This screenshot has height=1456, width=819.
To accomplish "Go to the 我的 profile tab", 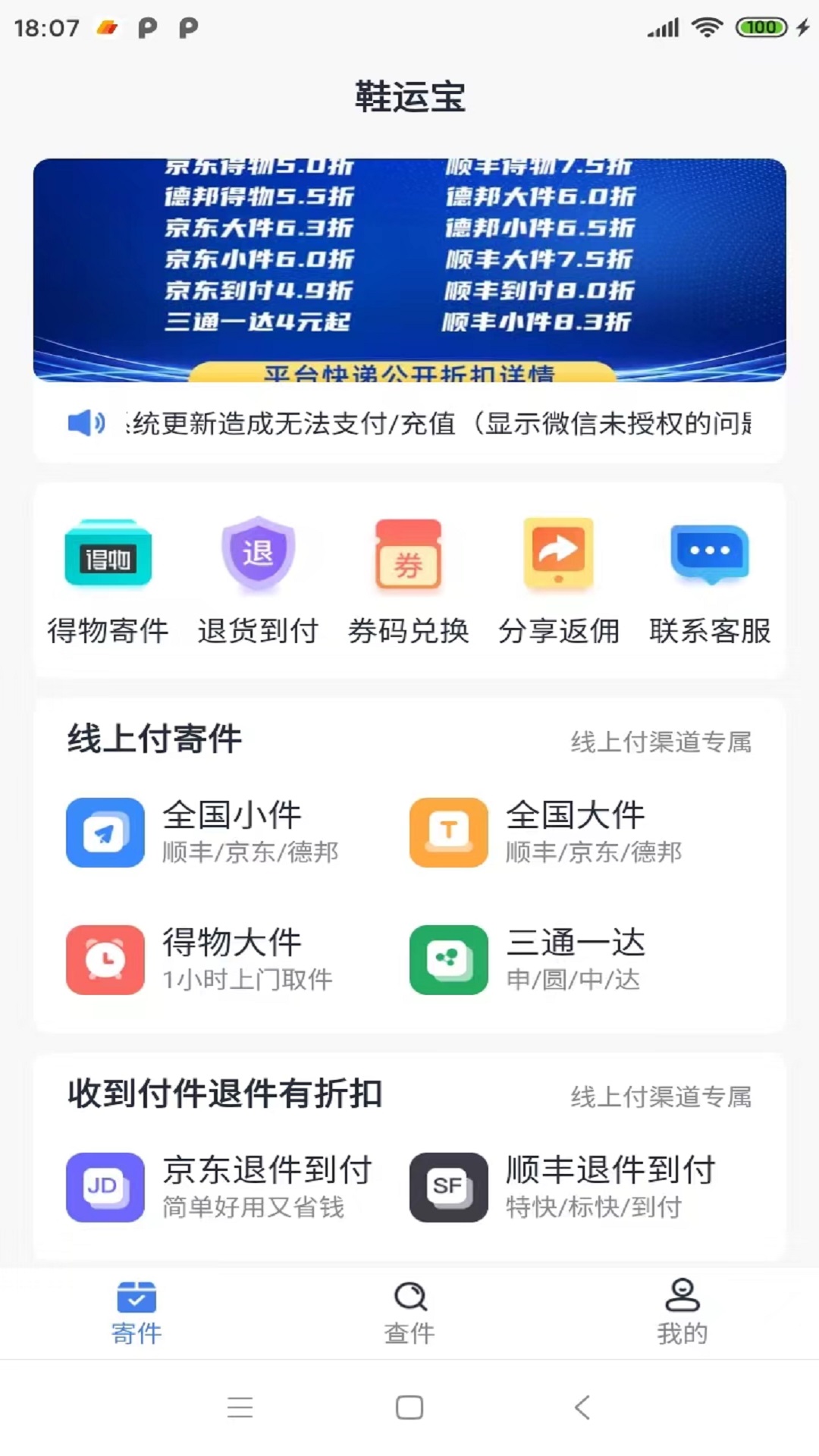I will pyautogui.click(x=682, y=1312).
